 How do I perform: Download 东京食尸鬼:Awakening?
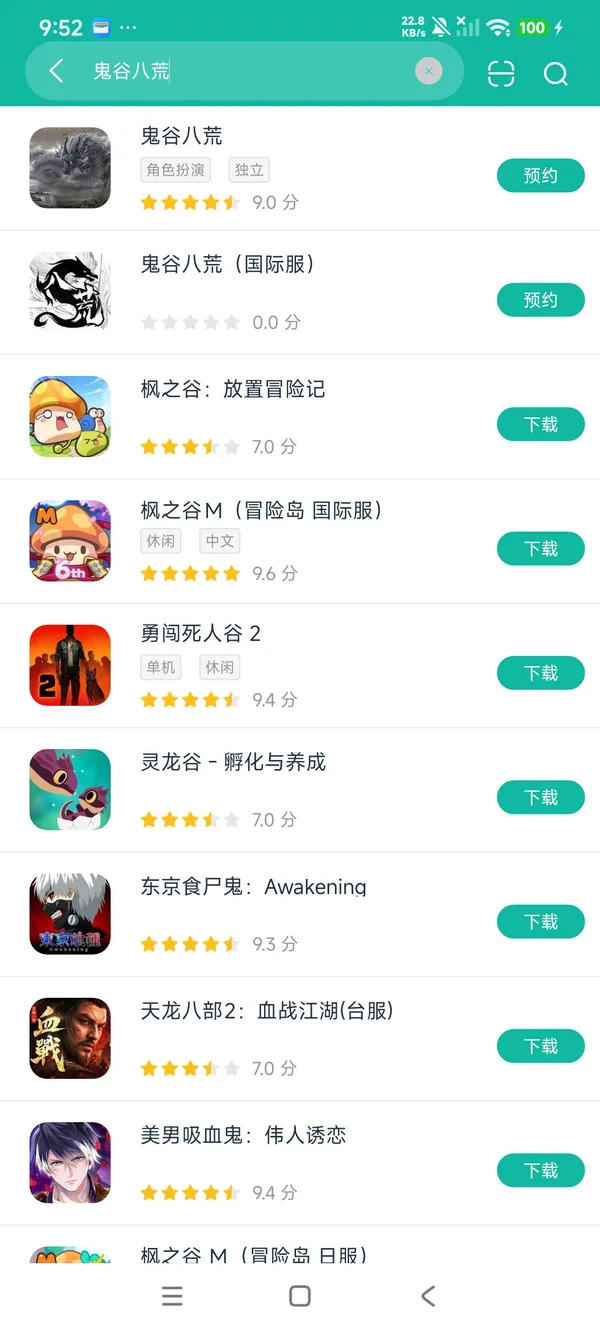coord(540,922)
